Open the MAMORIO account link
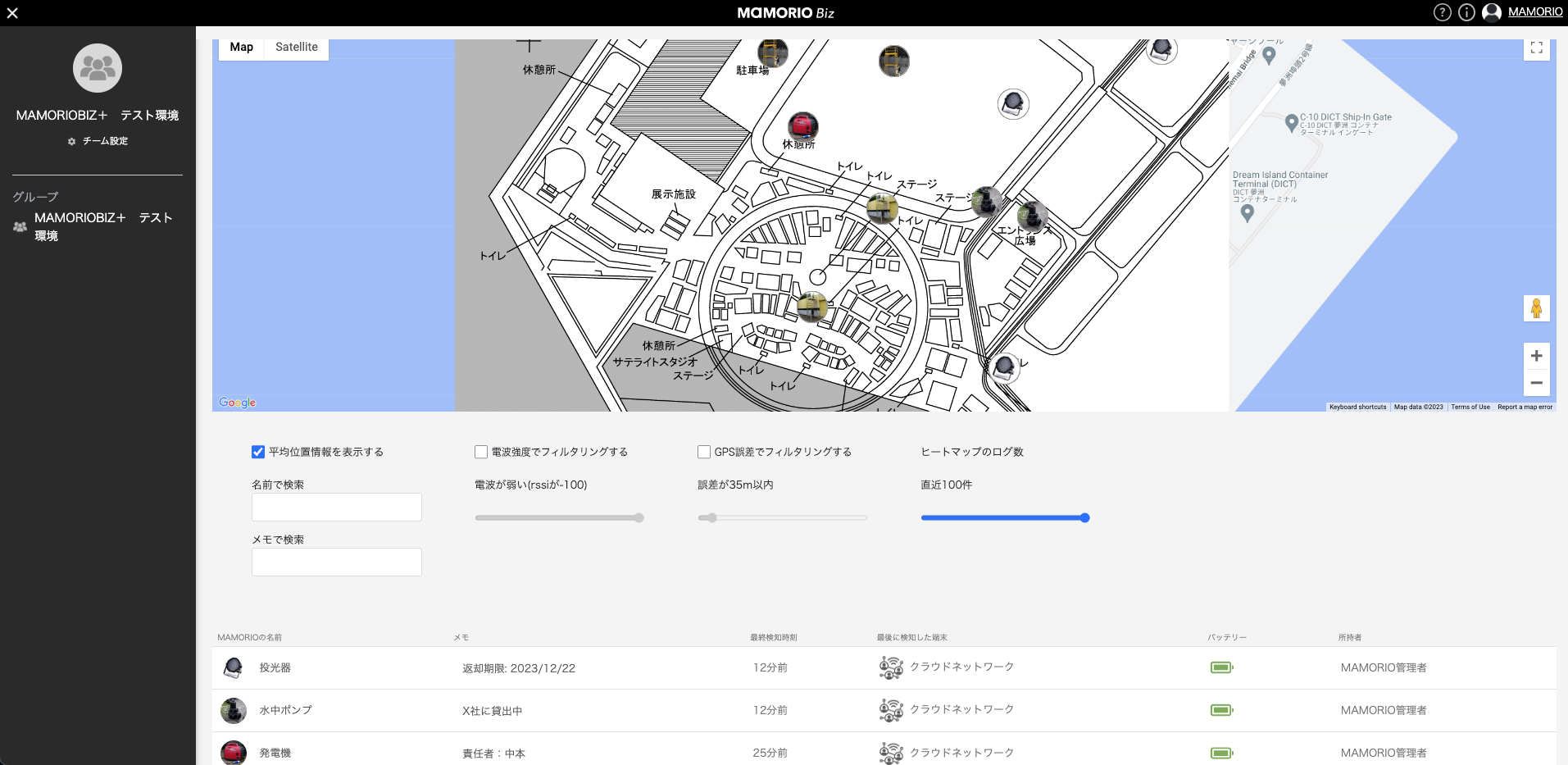Viewport: 1568px width, 765px height. click(x=1534, y=12)
